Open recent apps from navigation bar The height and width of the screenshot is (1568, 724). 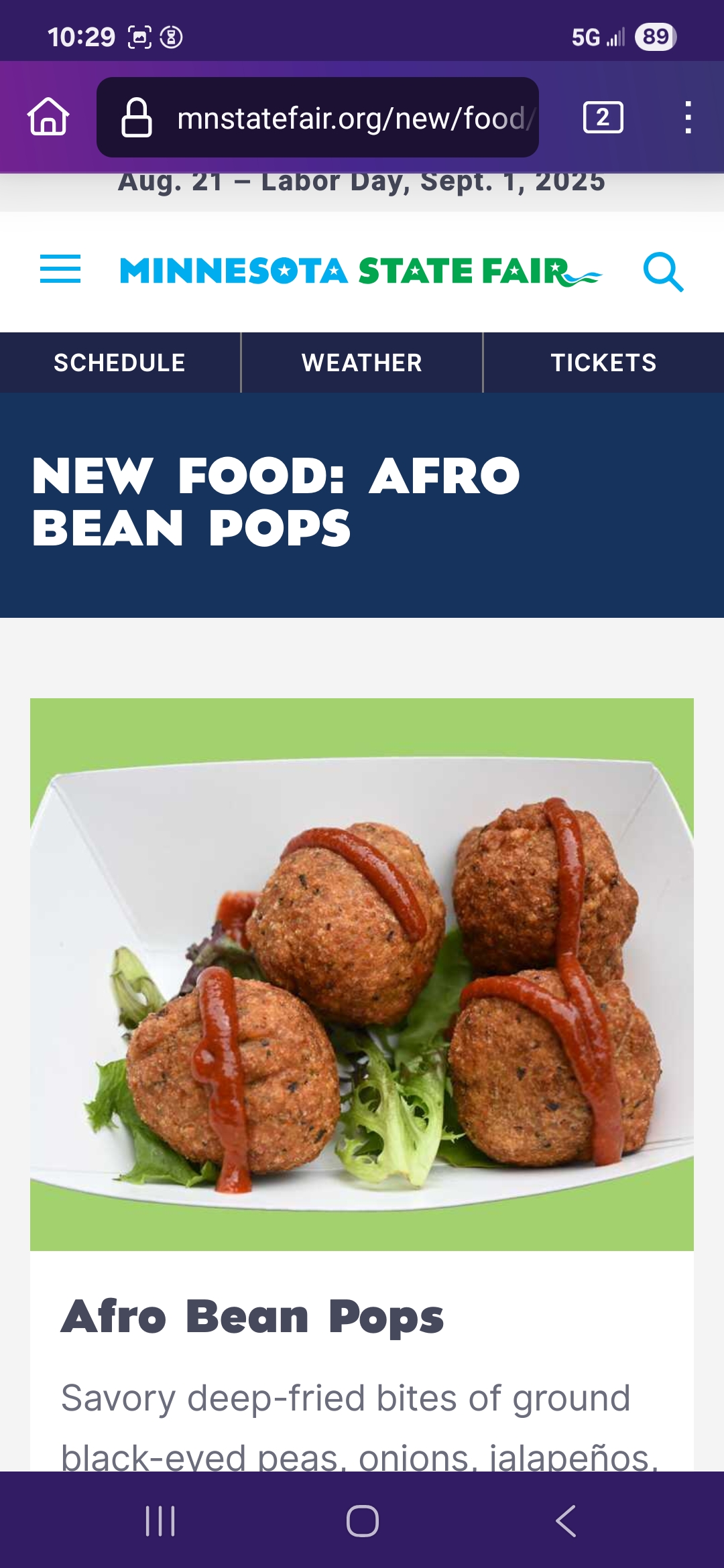pyautogui.click(x=160, y=1520)
